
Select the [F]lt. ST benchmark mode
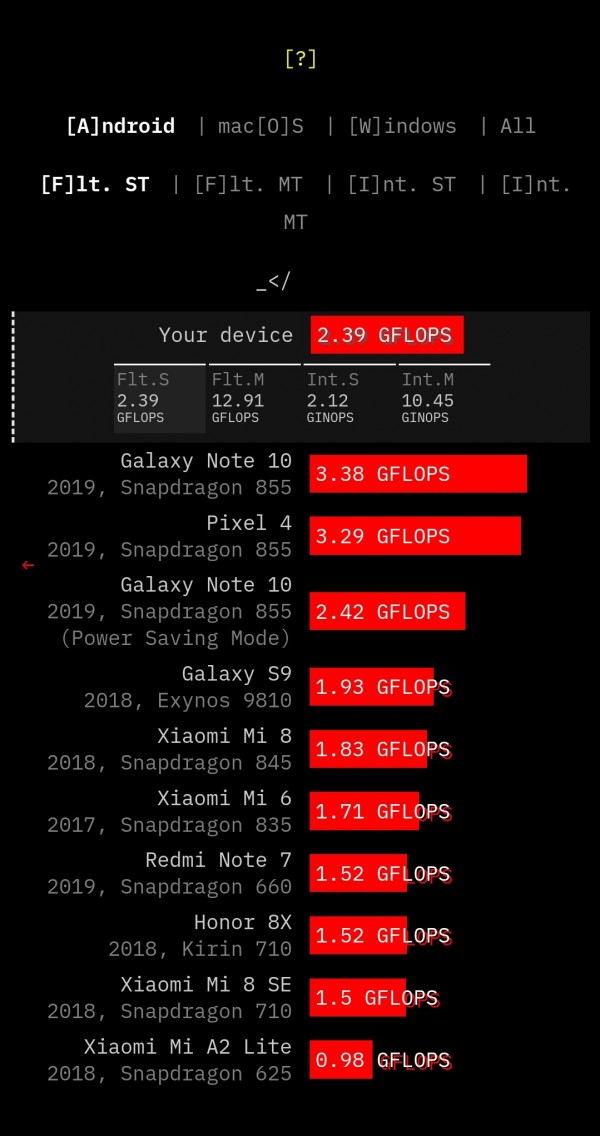click(x=95, y=185)
